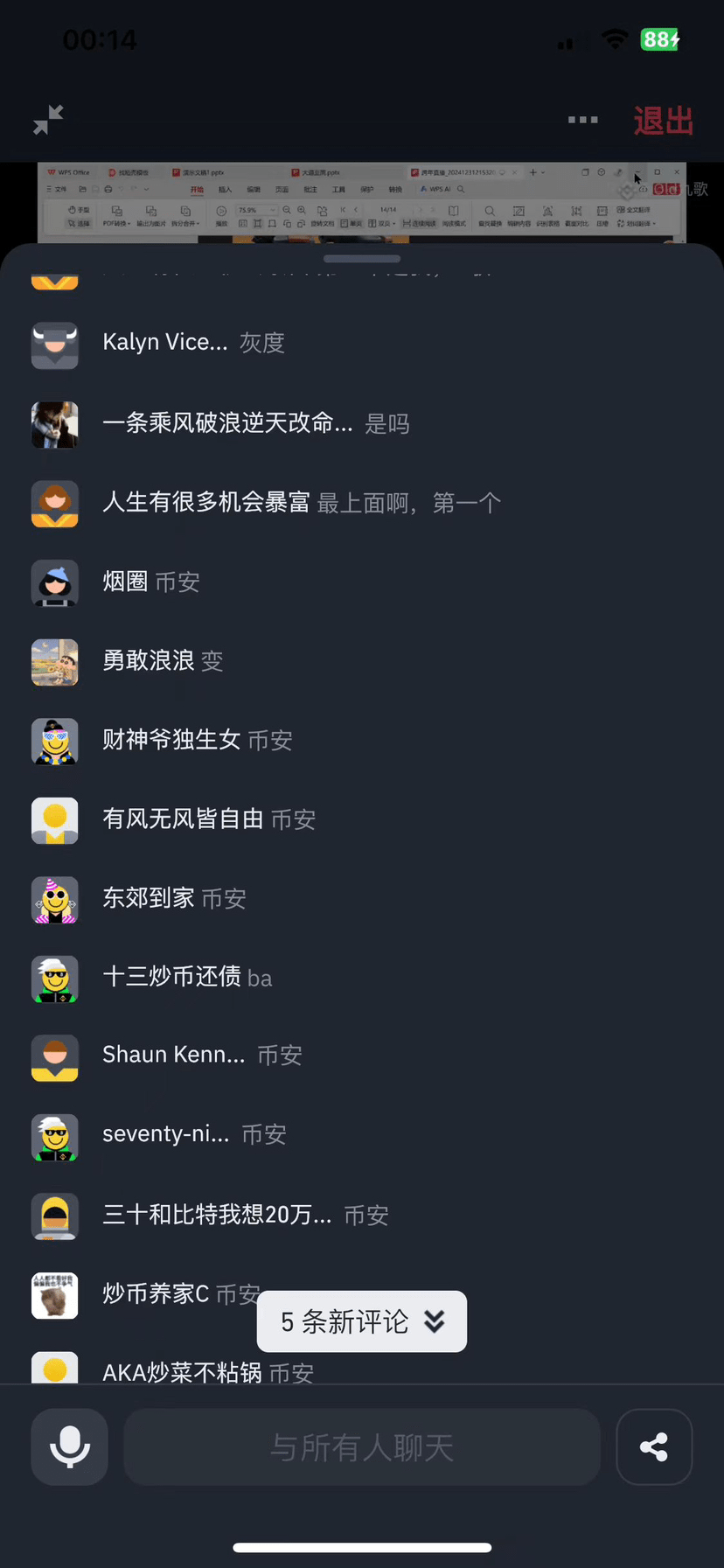Share this live stream
The width and height of the screenshot is (724, 1568).
coord(654,1447)
